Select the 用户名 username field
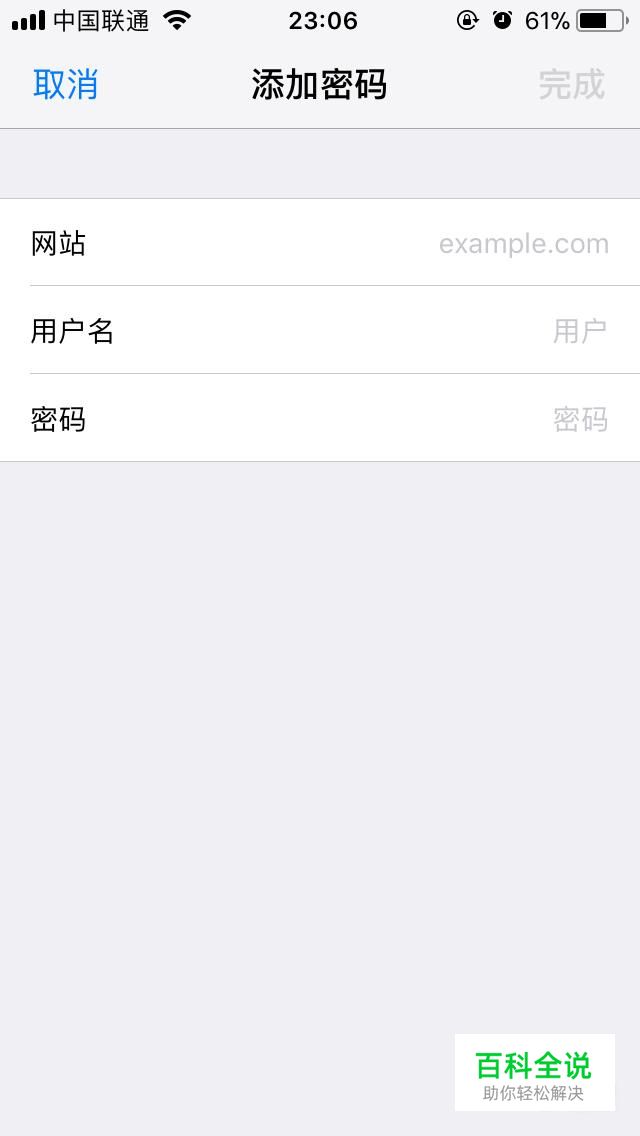 click(x=320, y=330)
